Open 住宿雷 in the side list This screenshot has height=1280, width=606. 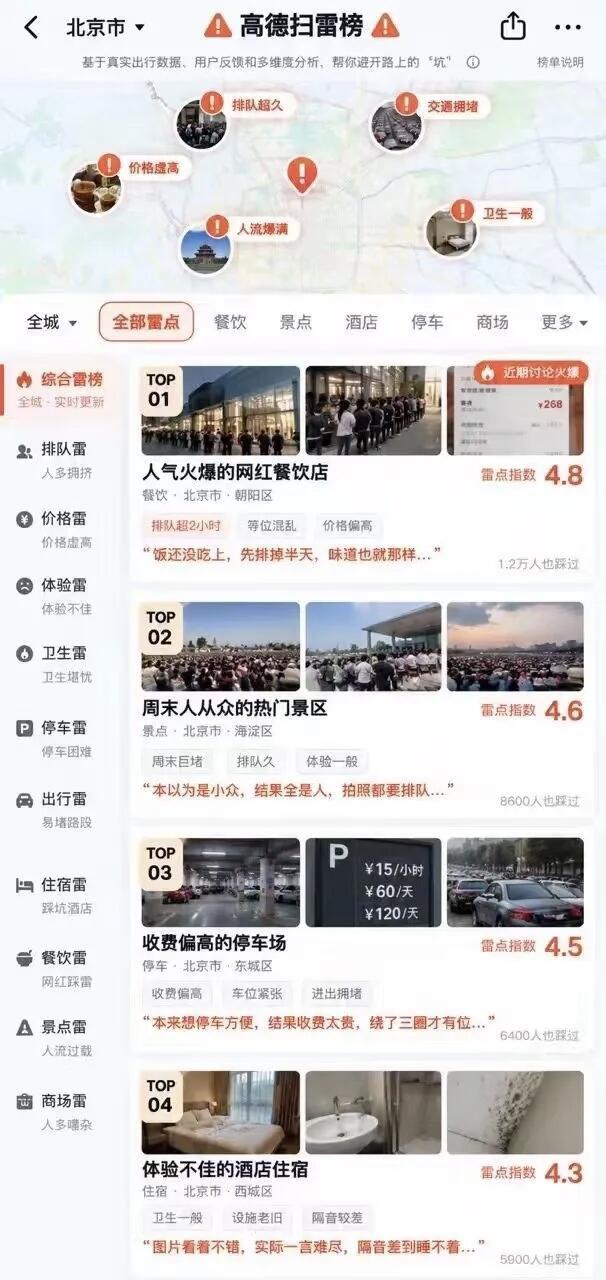tap(64, 894)
